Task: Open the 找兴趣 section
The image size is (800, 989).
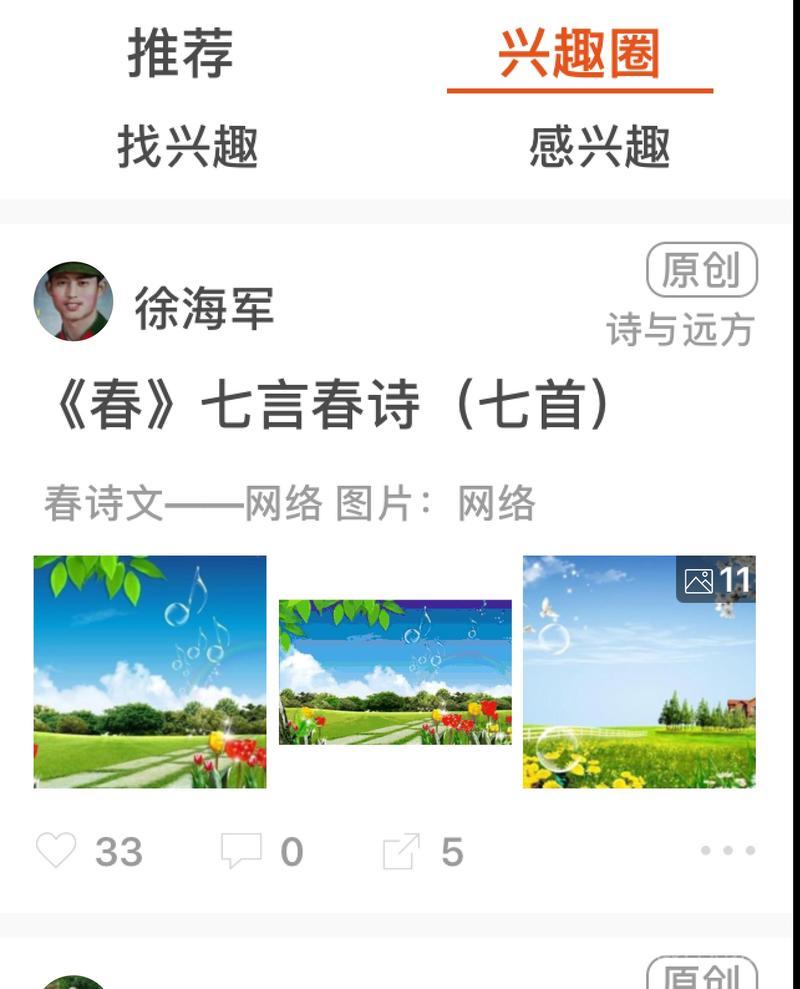Action: click(188, 147)
